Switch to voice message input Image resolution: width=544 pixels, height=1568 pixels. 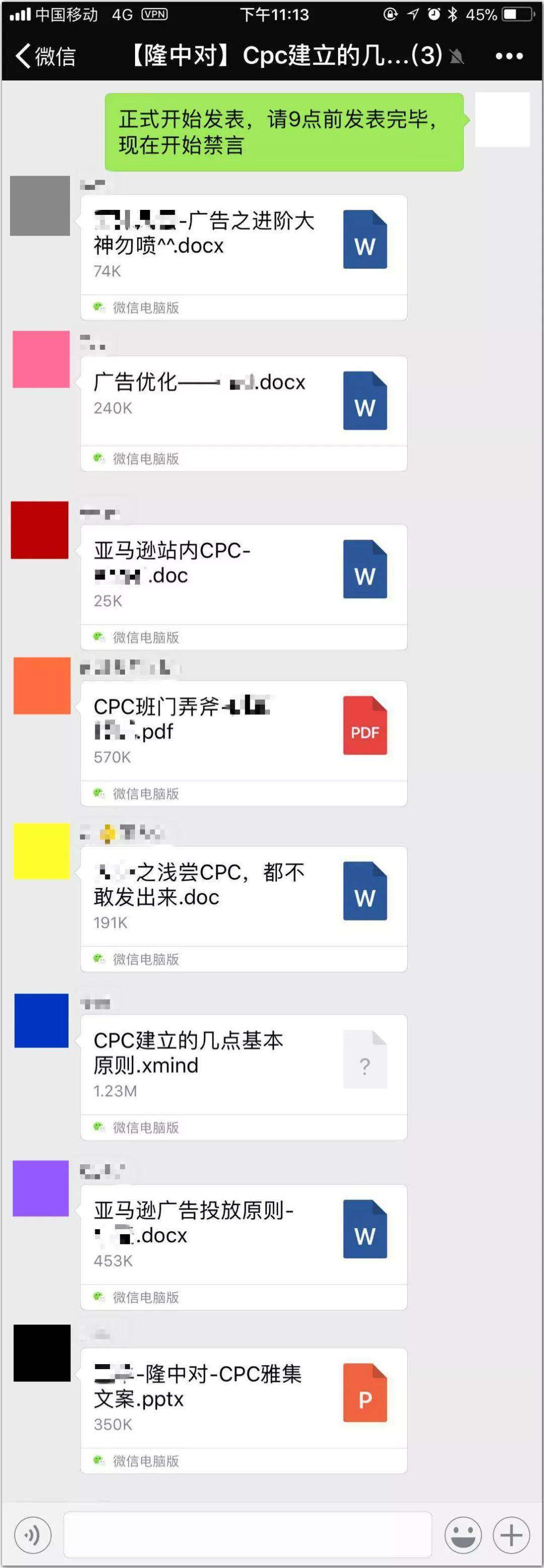tap(32, 1535)
